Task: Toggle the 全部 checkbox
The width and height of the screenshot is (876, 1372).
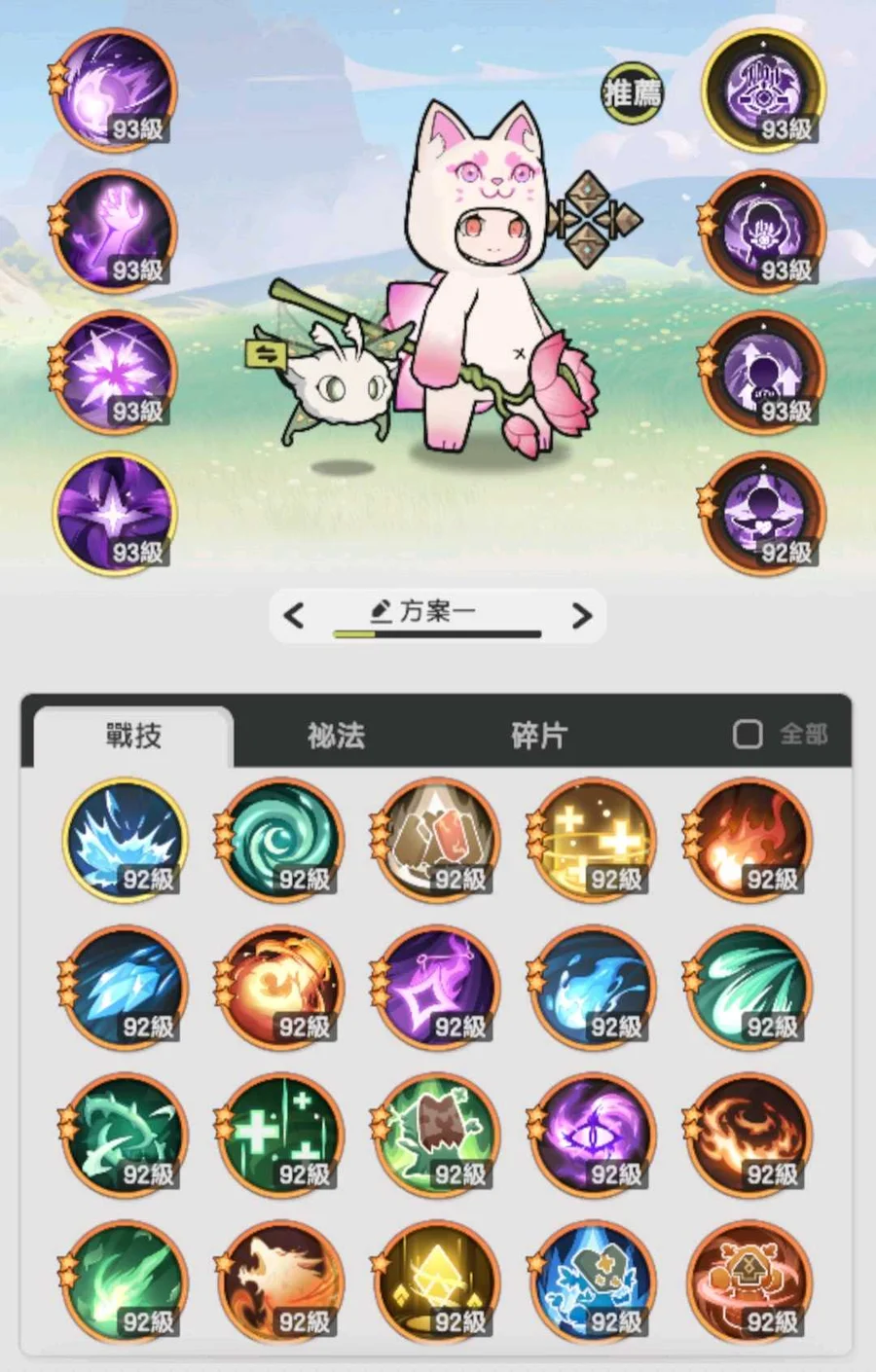Action: click(748, 734)
